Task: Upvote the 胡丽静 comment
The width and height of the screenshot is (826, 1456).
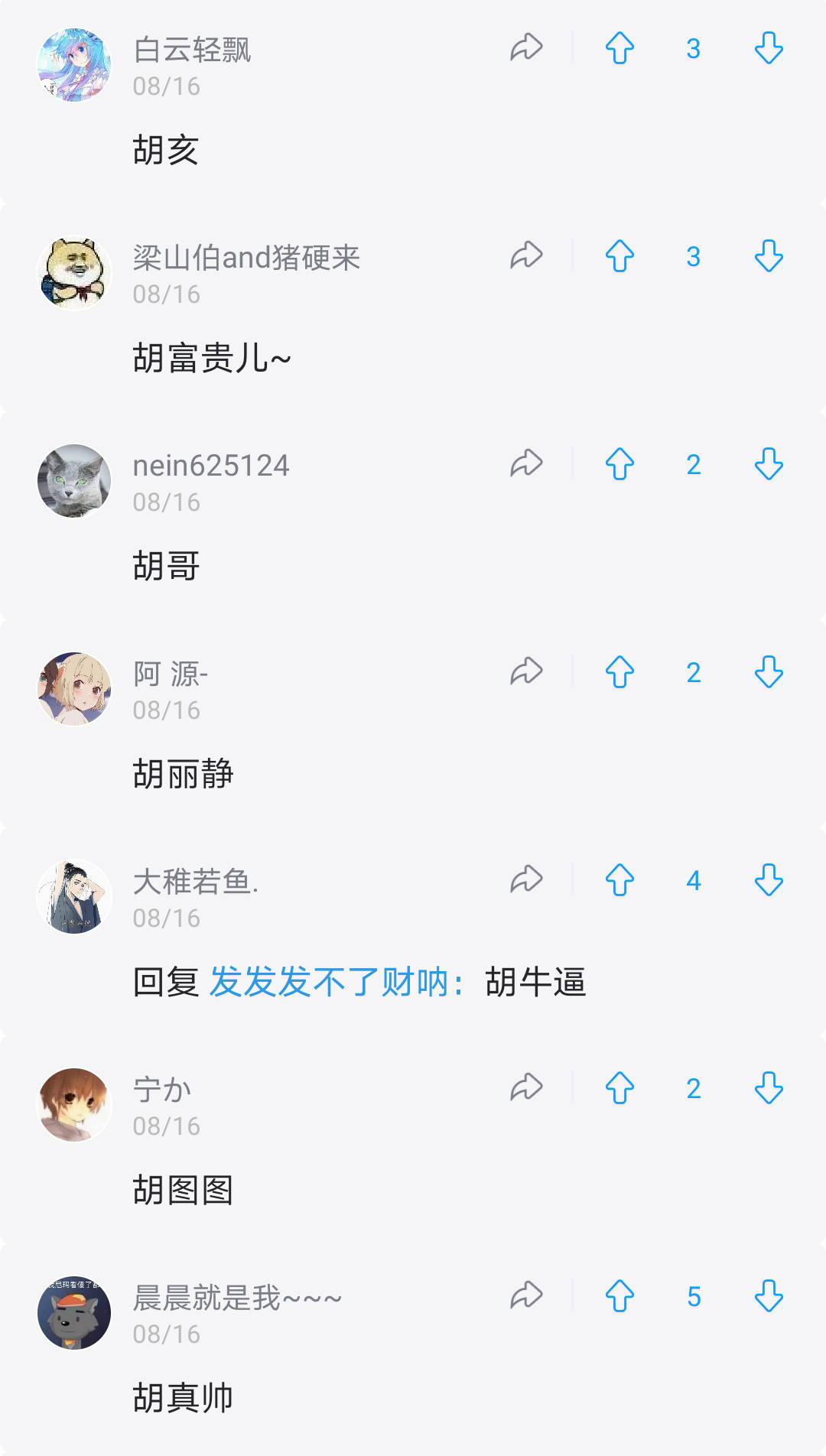Action: [619, 673]
